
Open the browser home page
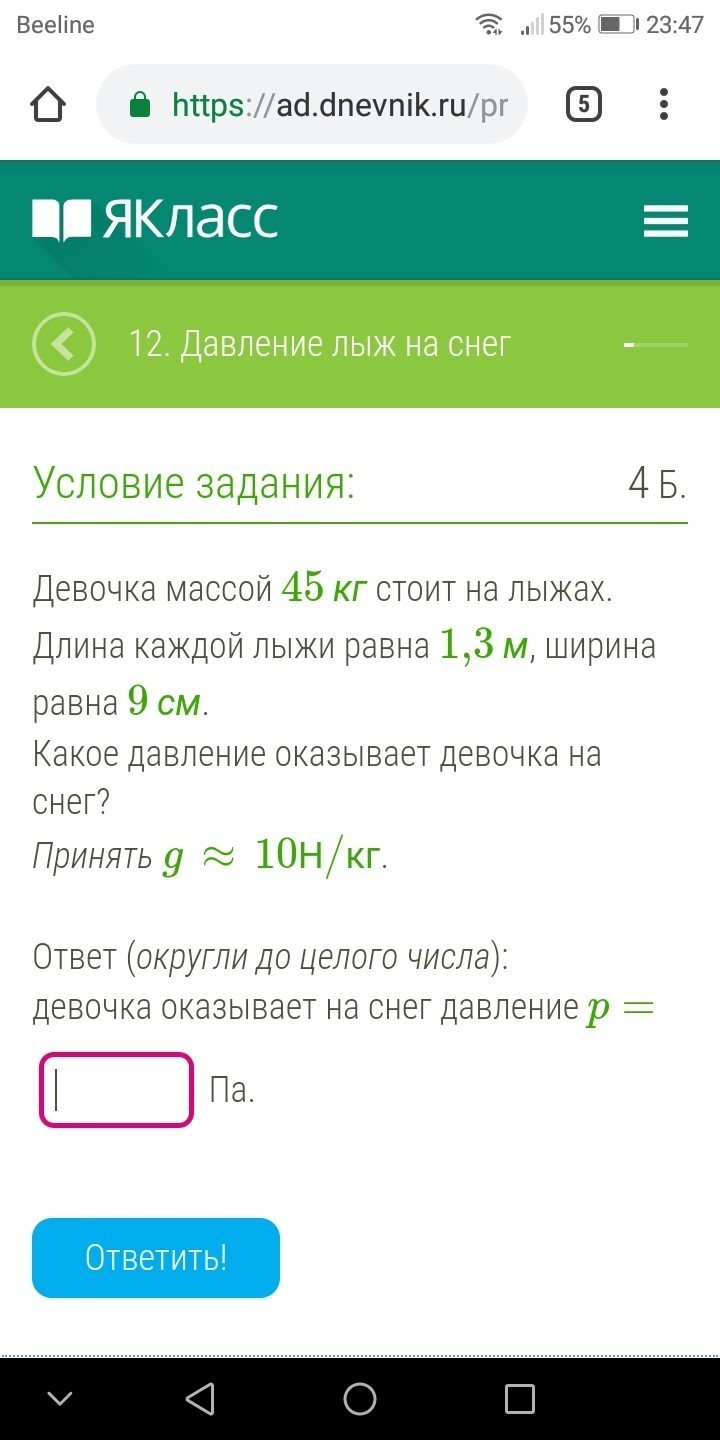click(x=49, y=104)
